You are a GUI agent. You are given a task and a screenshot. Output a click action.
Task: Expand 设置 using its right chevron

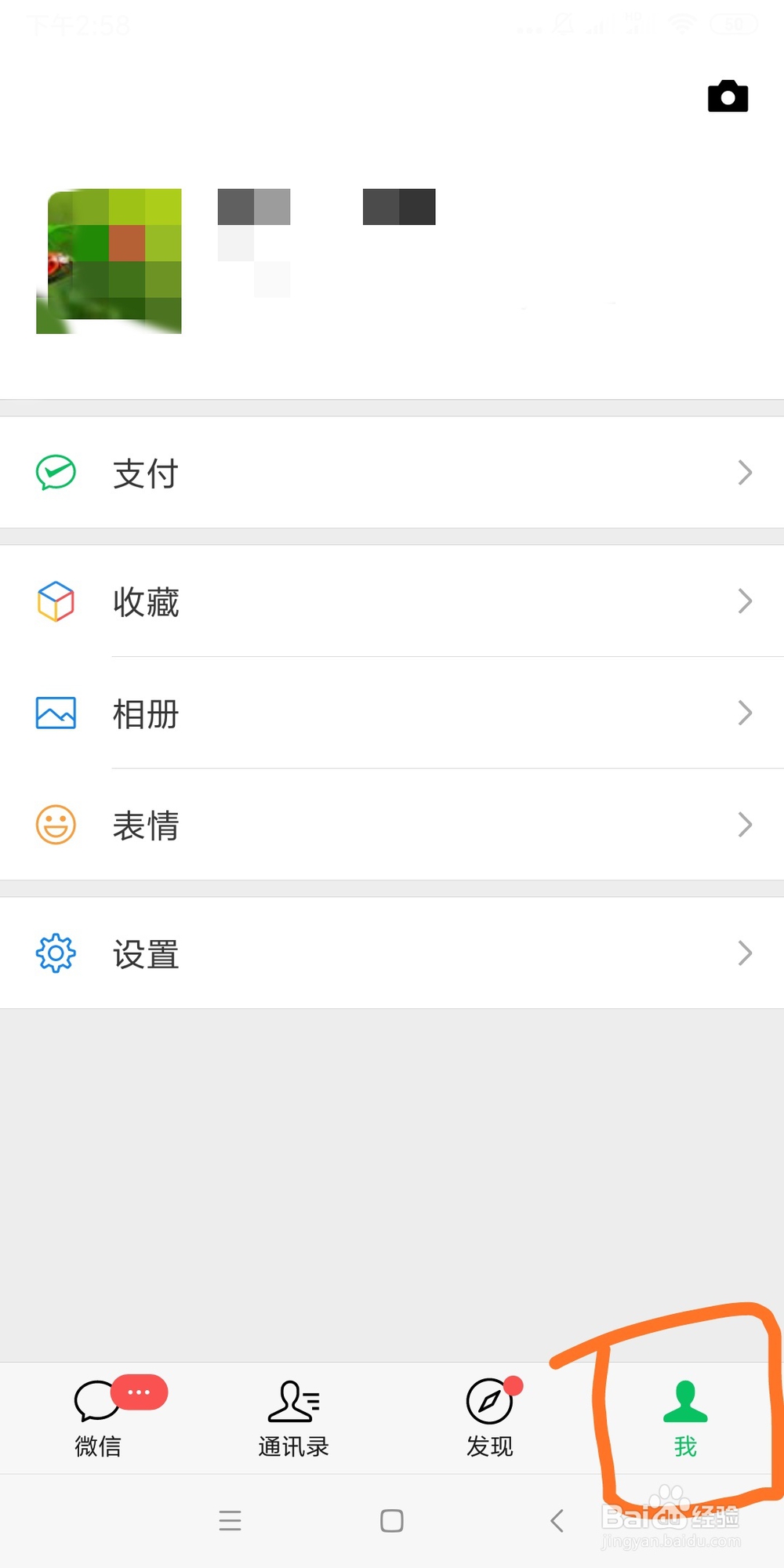745,953
